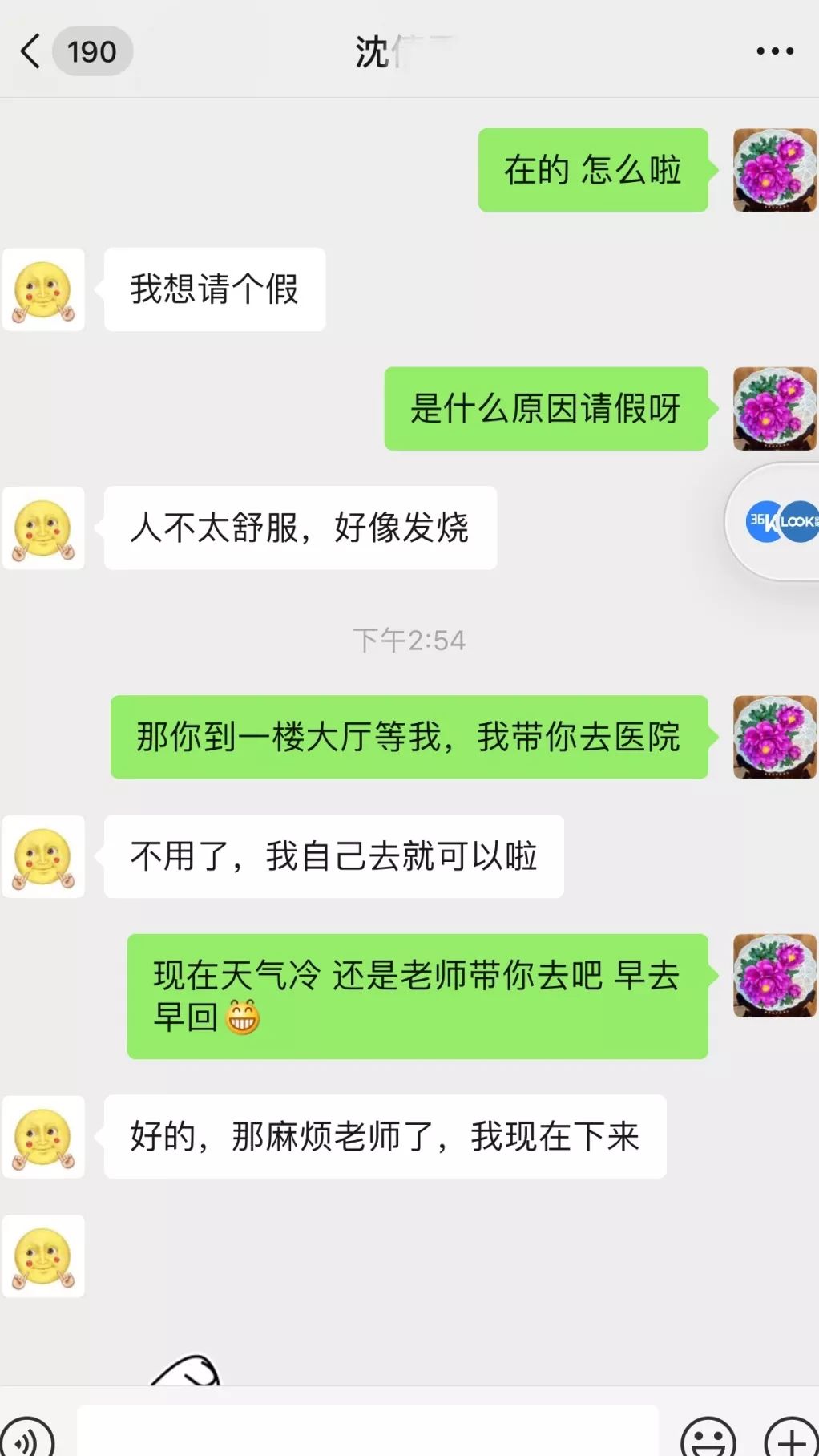Open the emoji sticker panel
The width and height of the screenshot is (819, 1456).
coord(708,1438)
